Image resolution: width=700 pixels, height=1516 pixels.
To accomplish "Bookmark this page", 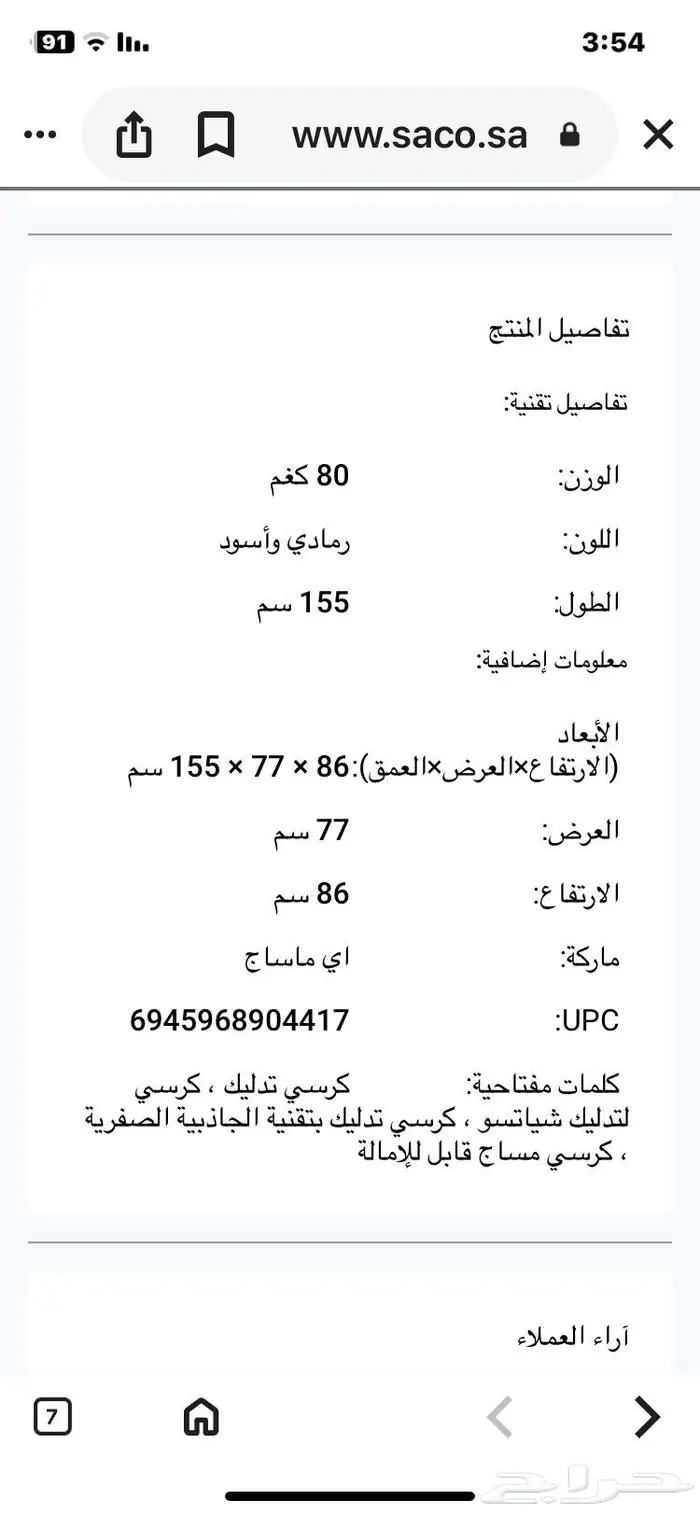I will click(215, 135).
